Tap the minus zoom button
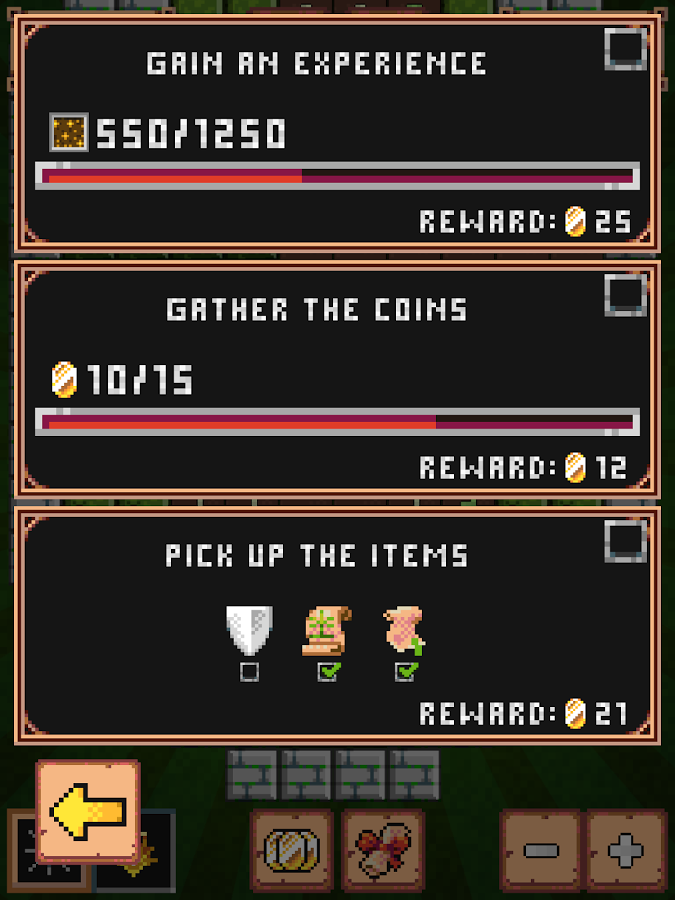This screenshot has height=900, width=675. (x=541, y=851)
